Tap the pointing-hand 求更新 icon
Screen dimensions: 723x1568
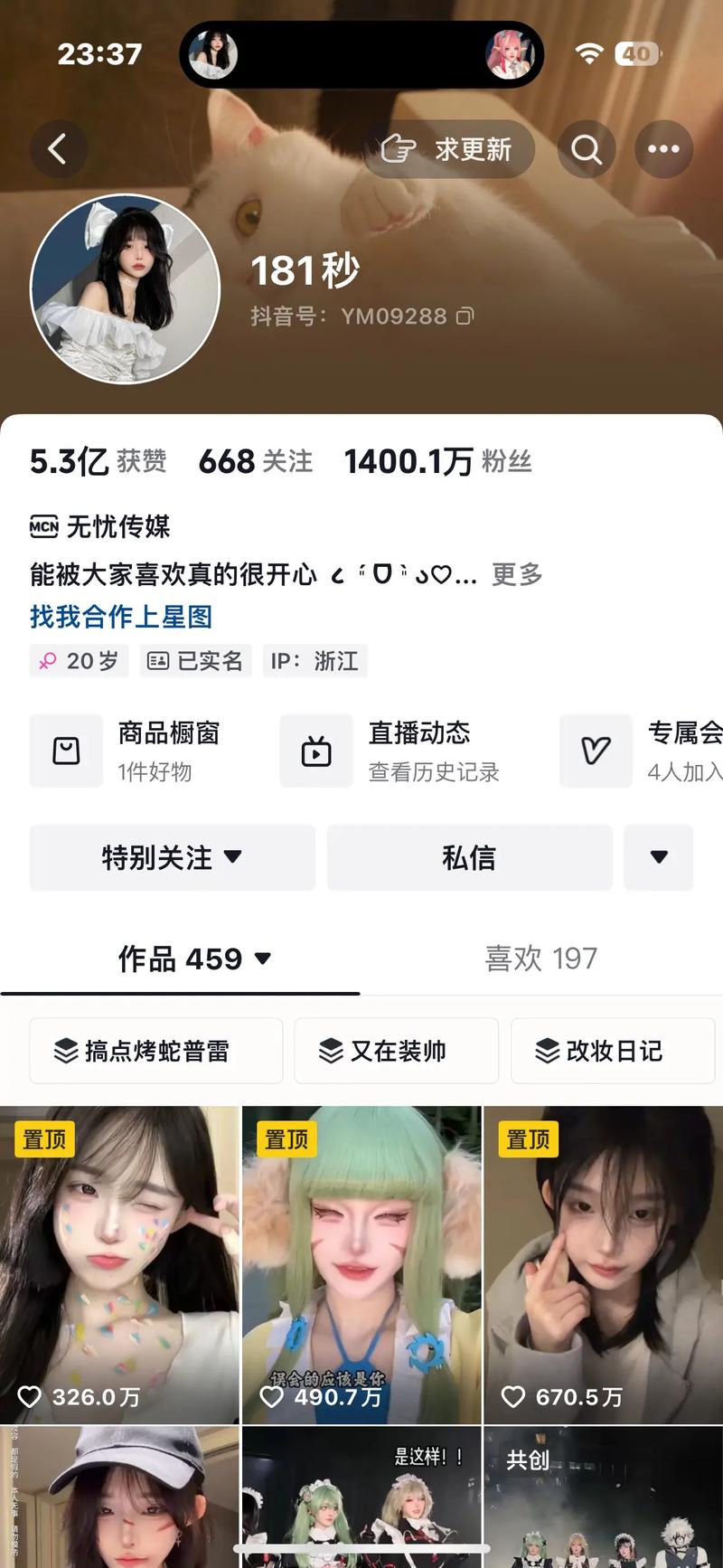(399, 147)
